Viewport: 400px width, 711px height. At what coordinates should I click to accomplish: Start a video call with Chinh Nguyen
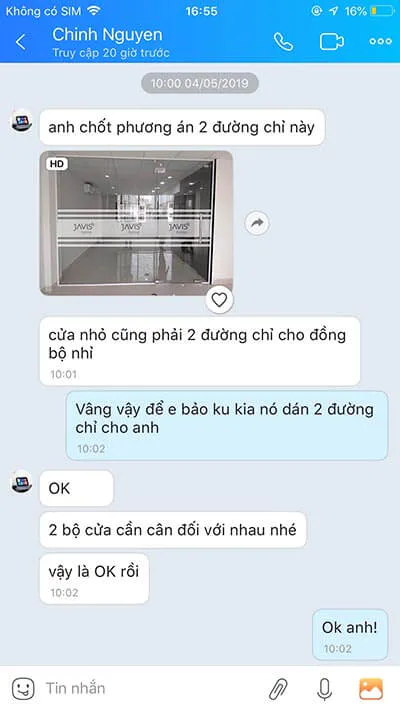click(x=332, y=42)
